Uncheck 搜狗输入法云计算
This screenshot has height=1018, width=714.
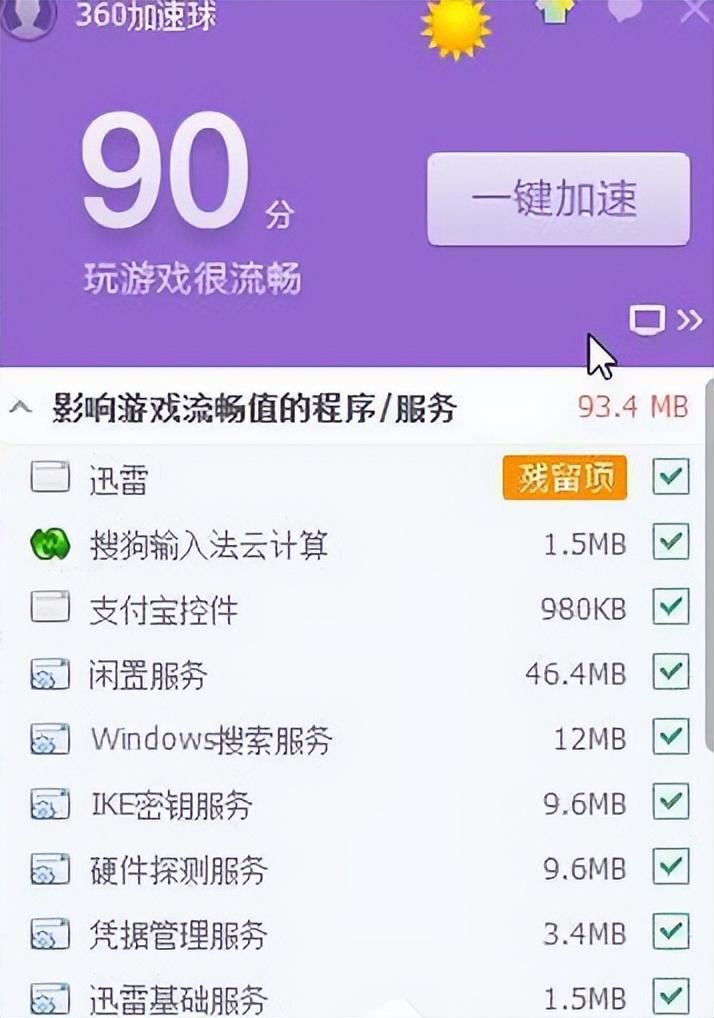coord(671,543)
